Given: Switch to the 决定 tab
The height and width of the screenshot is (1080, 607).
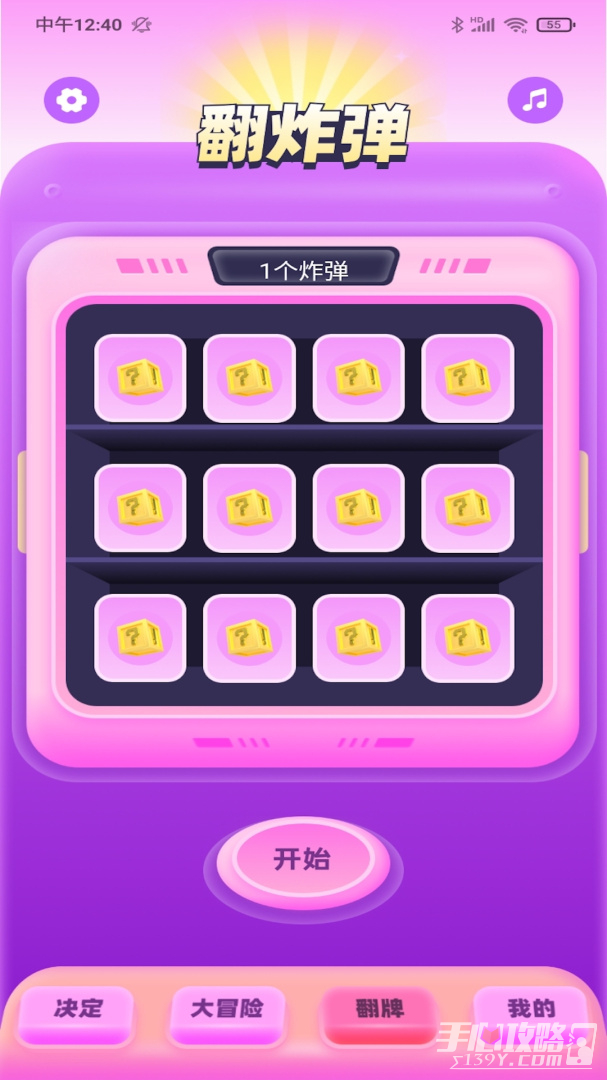Looking at the screenshot, I should click(77, 1010).
